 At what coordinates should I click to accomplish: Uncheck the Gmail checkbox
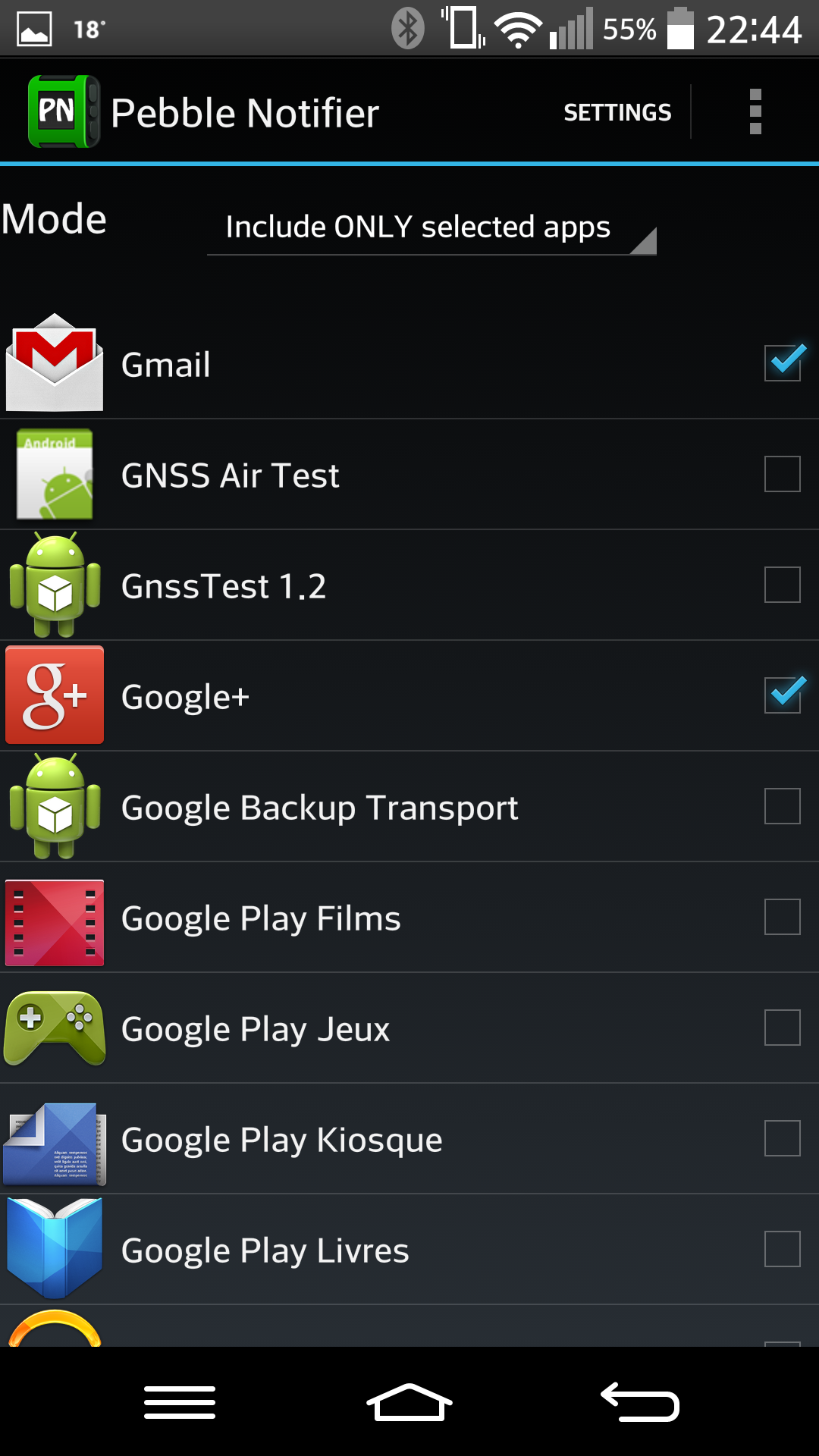tap(783, 363)
